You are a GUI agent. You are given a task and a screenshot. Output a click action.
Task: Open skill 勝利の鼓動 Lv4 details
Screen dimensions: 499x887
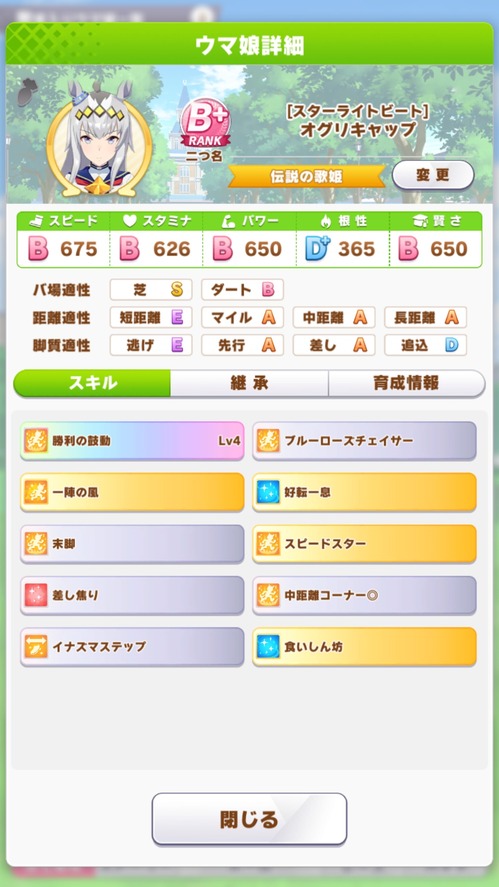132,441
